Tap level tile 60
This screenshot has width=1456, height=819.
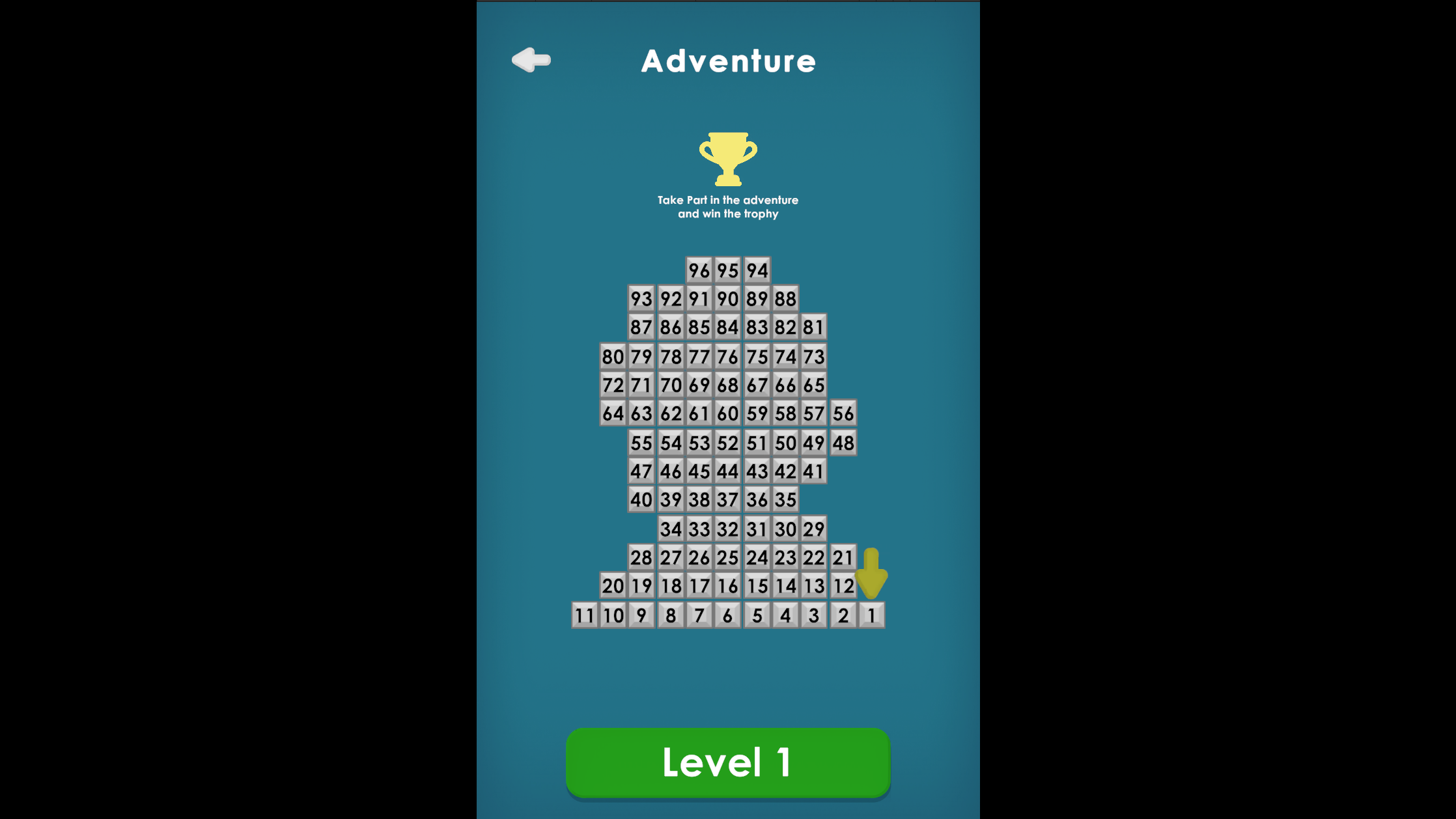727,413
